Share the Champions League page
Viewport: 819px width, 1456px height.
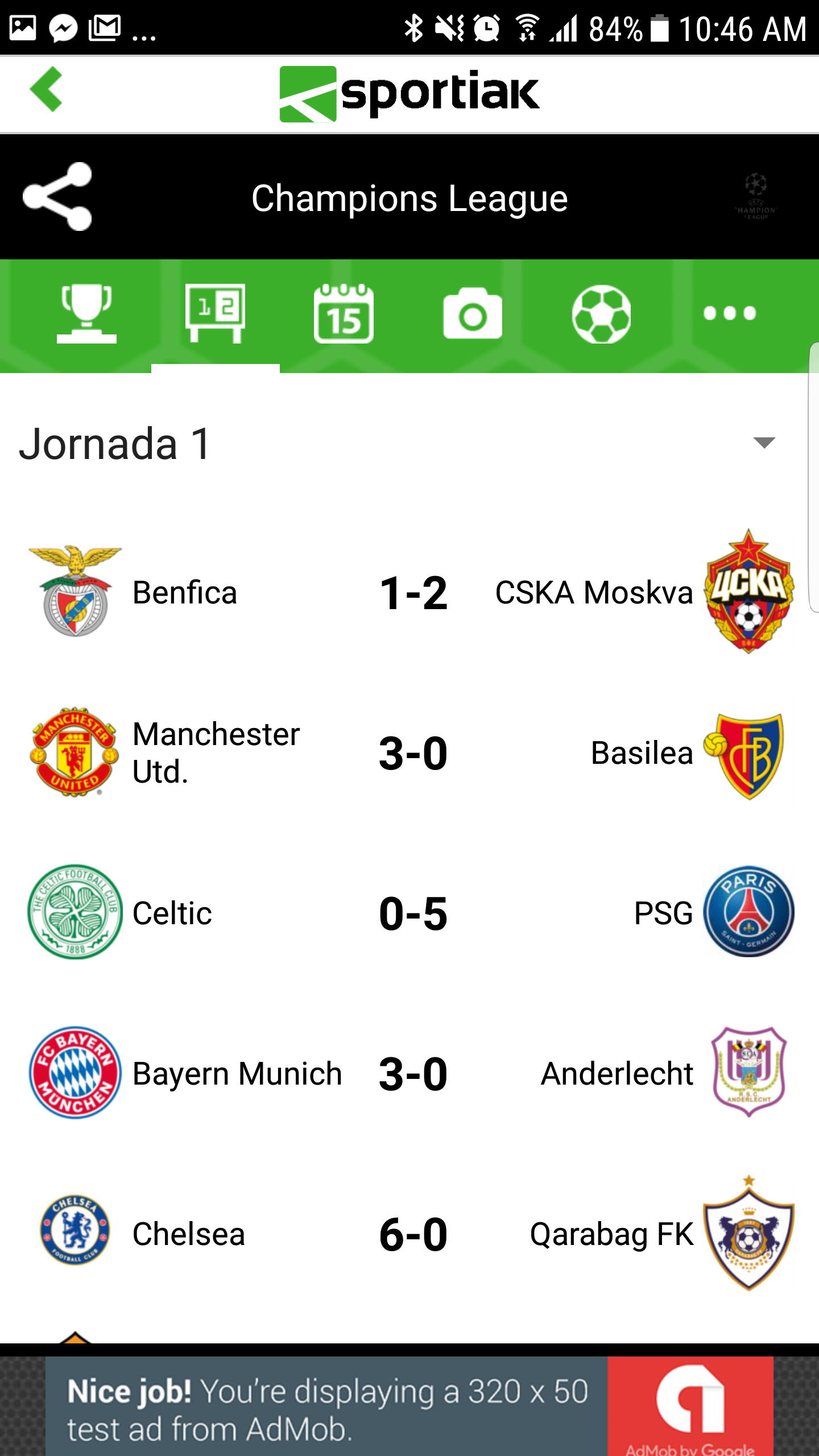click(x=57, y=197)
